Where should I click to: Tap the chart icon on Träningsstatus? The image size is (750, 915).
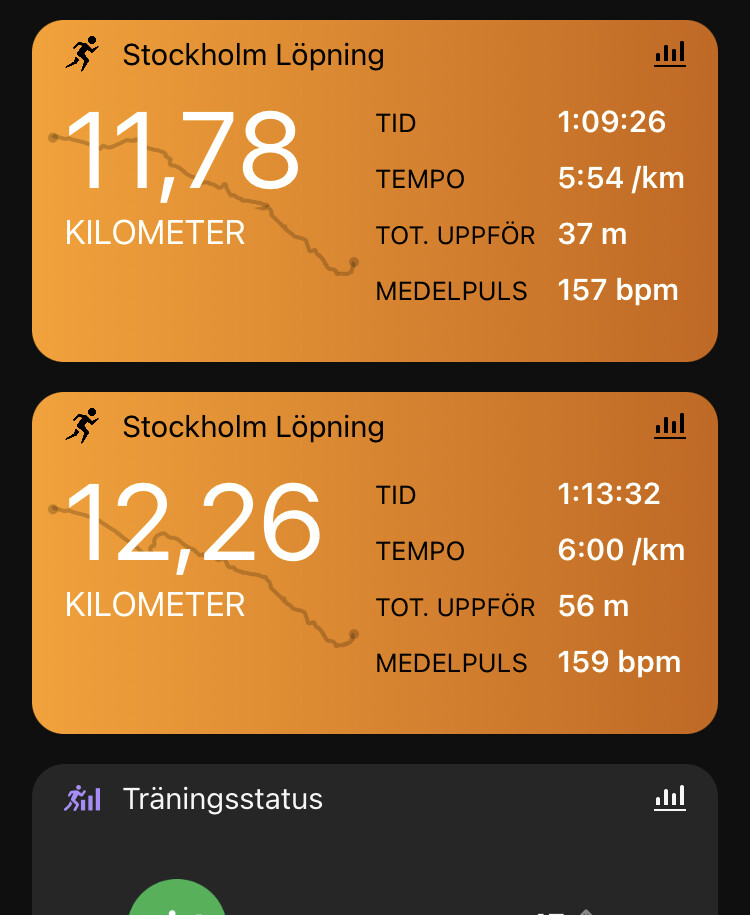pos(670,798)
